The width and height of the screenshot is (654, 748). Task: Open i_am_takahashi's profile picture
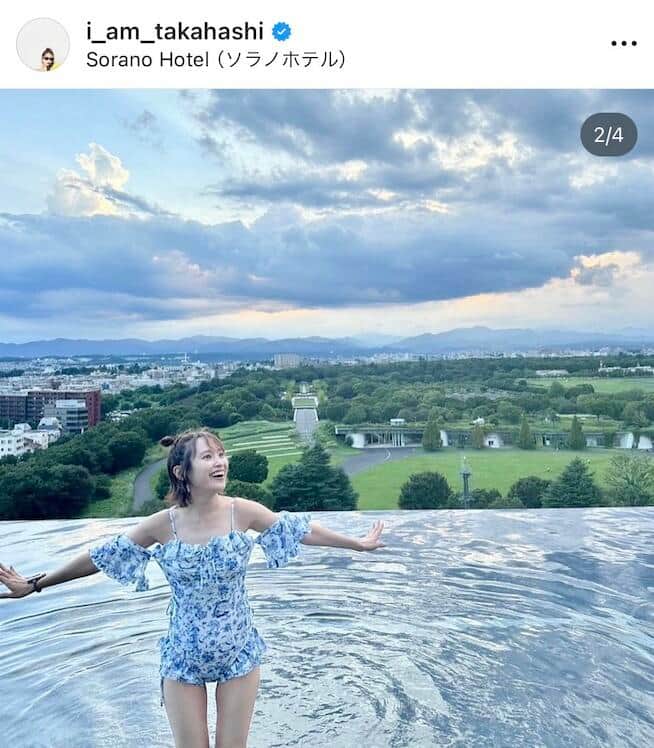tap(43, 44)
